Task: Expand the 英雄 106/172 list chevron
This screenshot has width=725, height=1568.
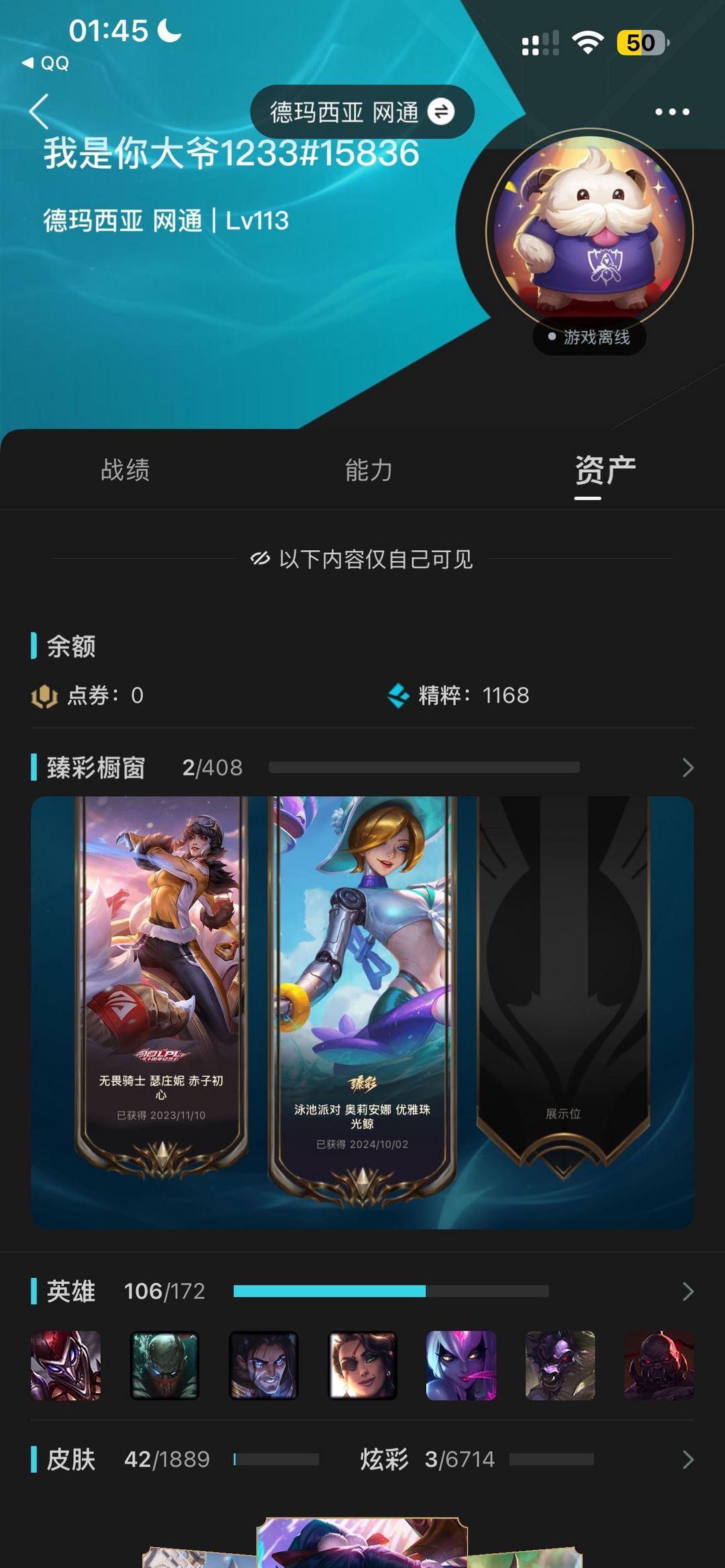Action: pos(687,1292)
